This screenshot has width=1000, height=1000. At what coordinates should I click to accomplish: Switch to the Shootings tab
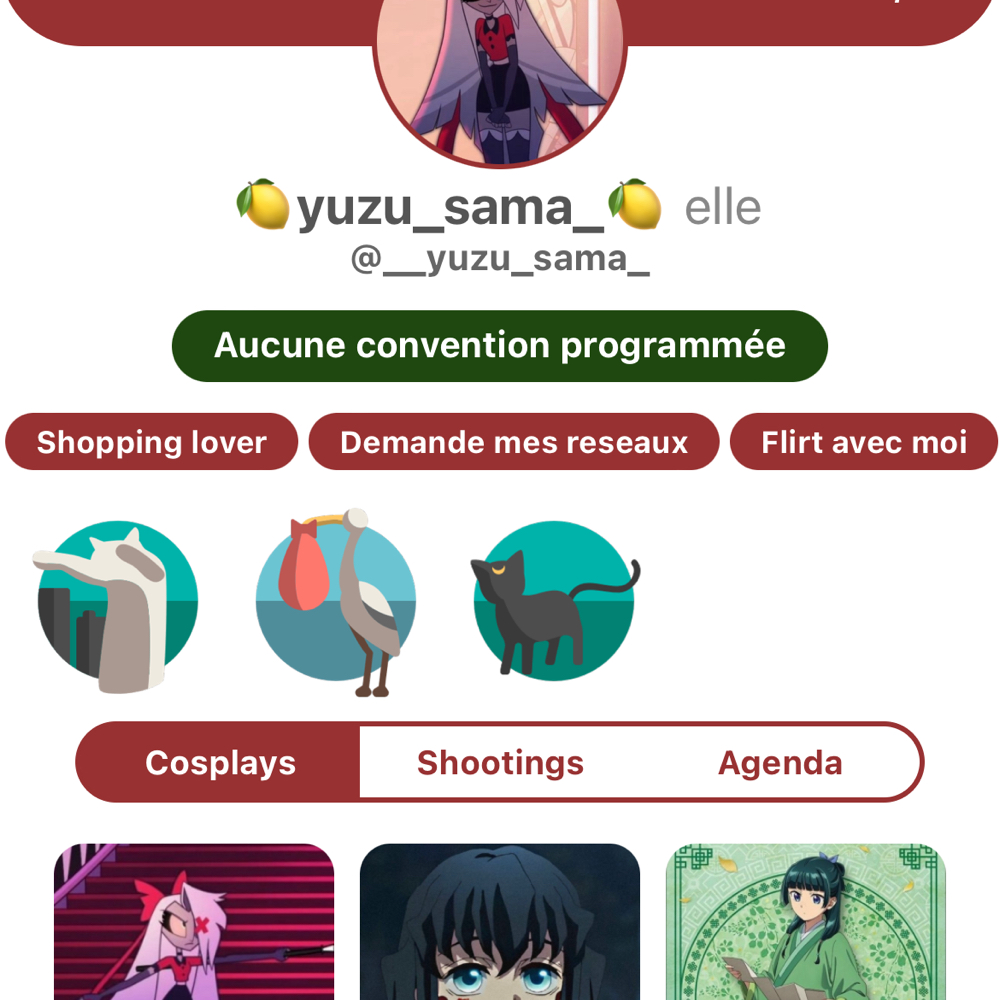click(500, 763)
